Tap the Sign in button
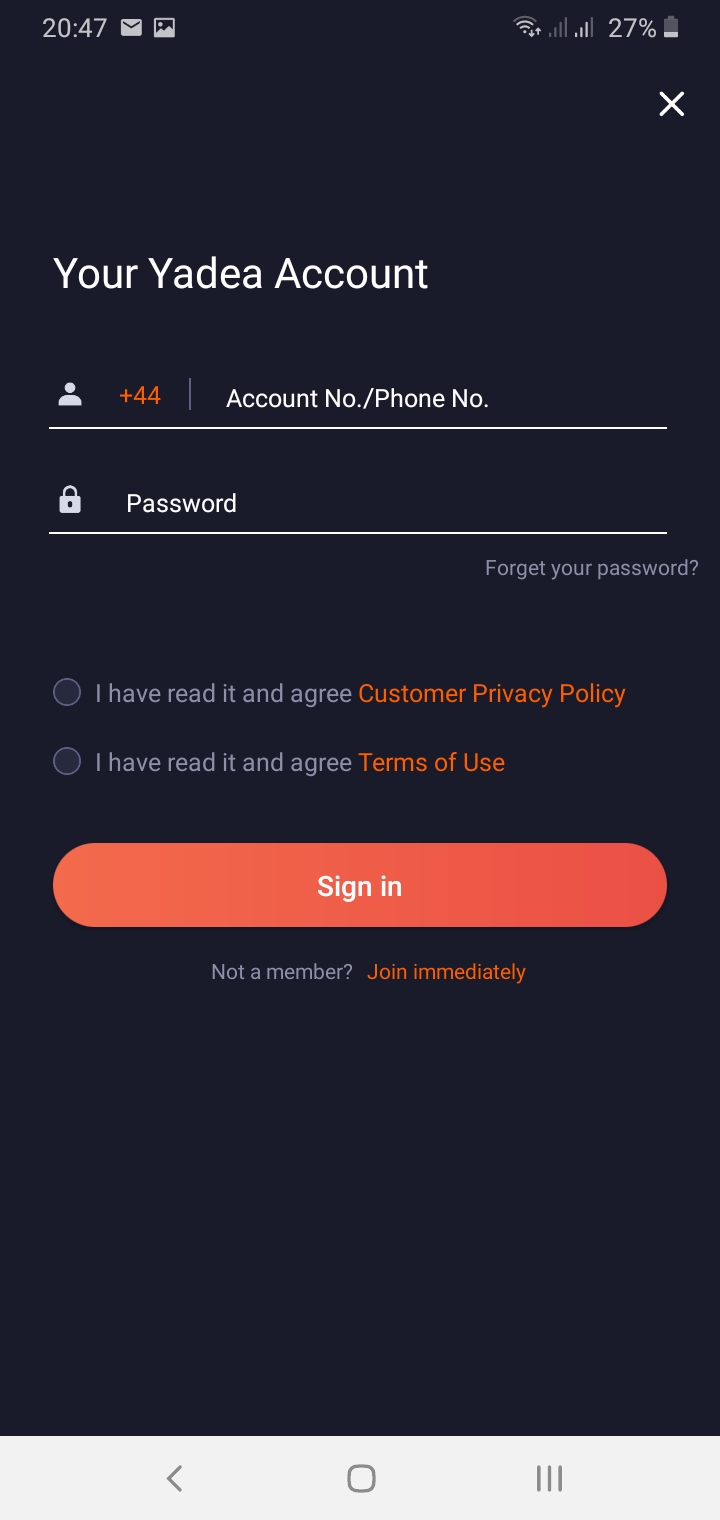Viewport: 720px width, 1520px height. pos(359,886)
